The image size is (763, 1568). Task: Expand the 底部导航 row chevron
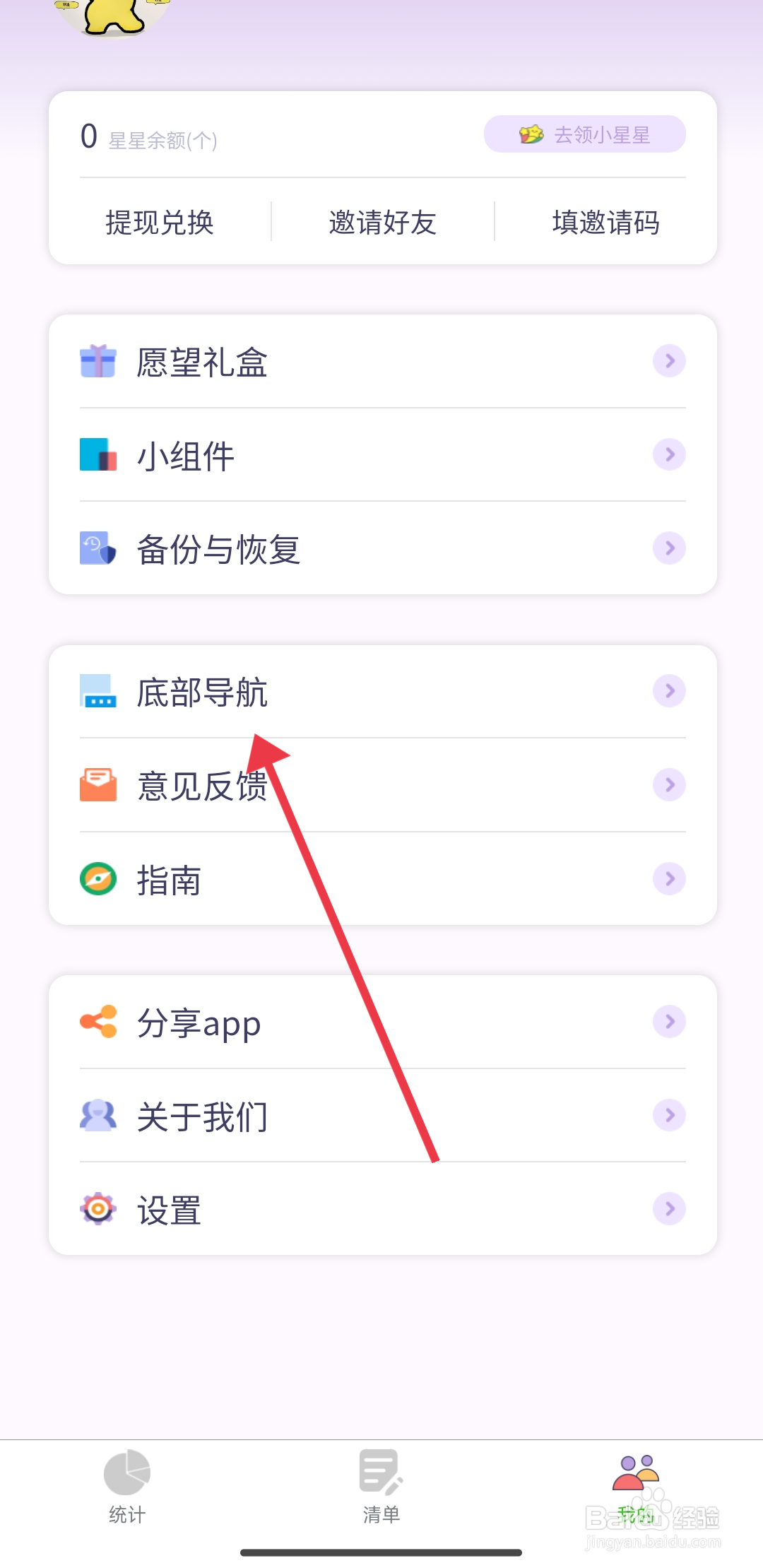coord(668,690)
